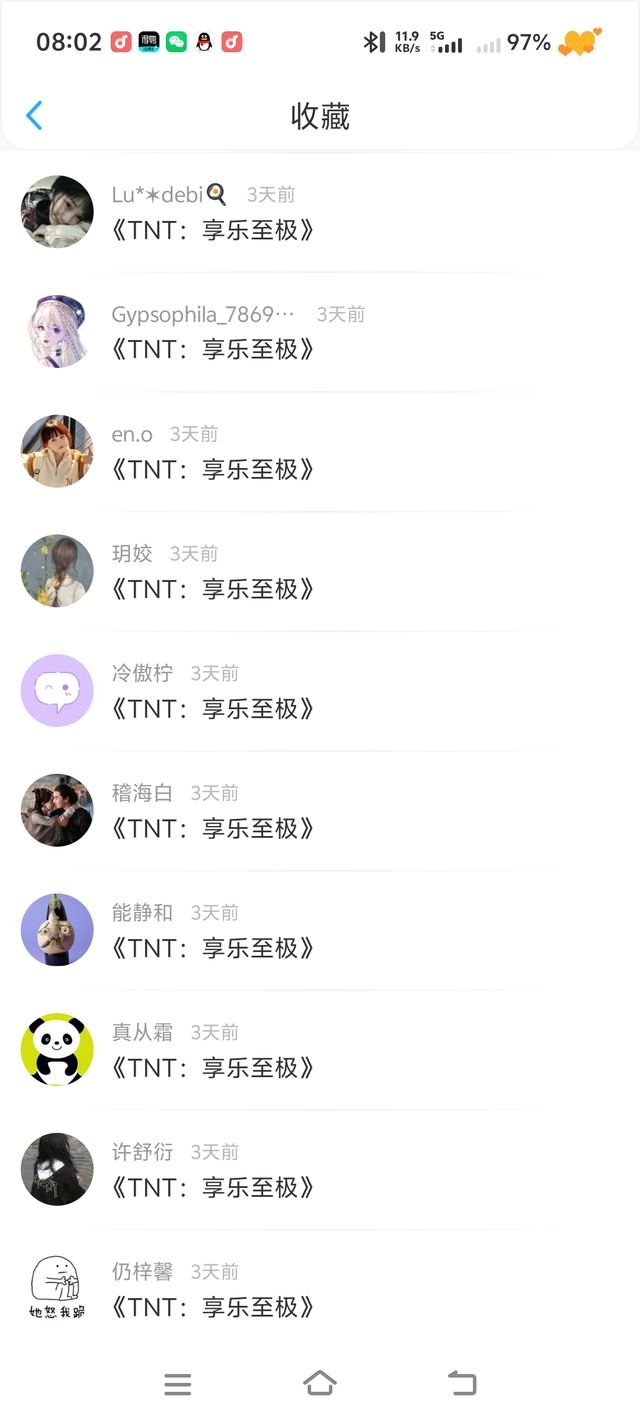Go back from the 收藏 page

(34, 116)
